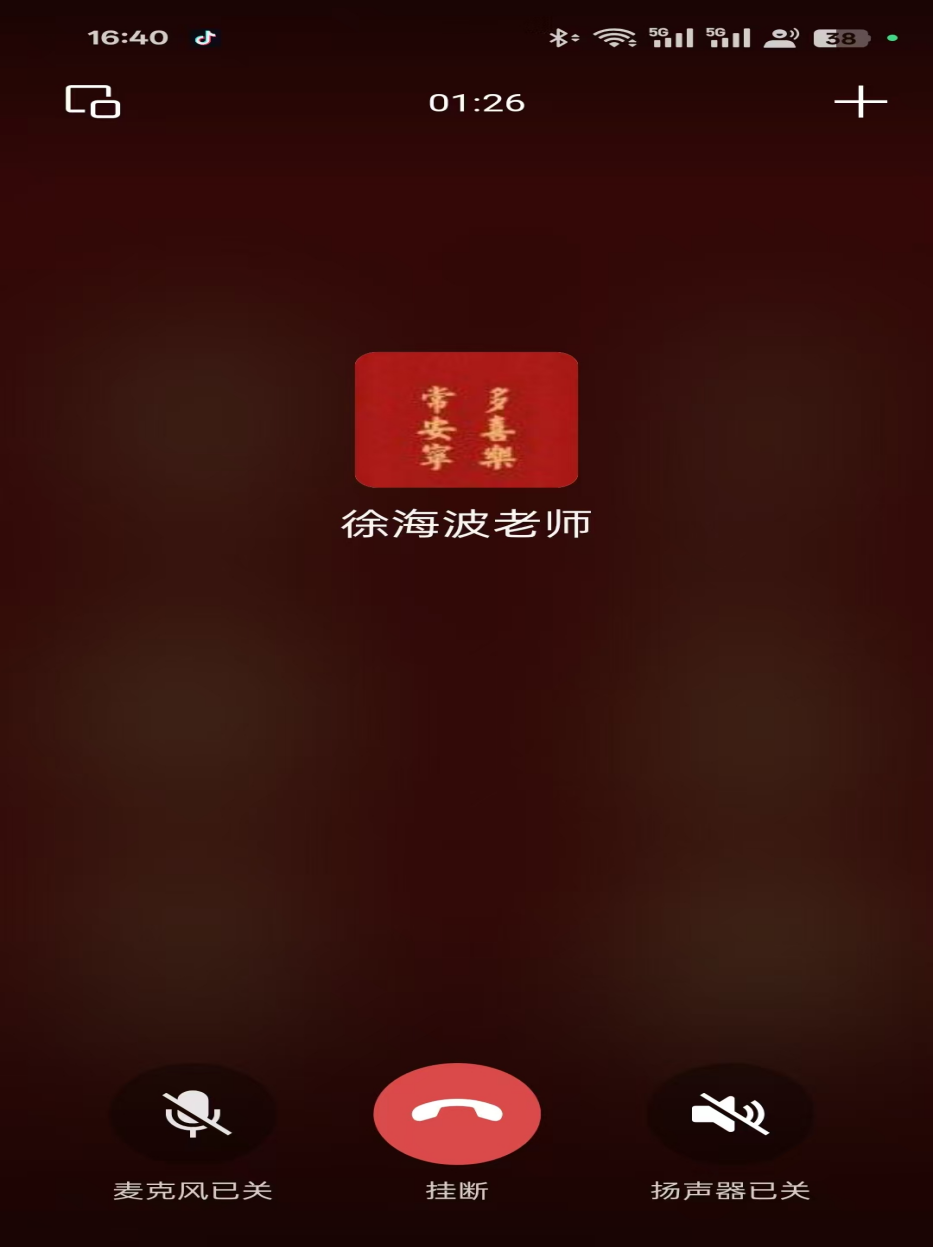
Task: Unmute the microphone
Action: 192,1113
